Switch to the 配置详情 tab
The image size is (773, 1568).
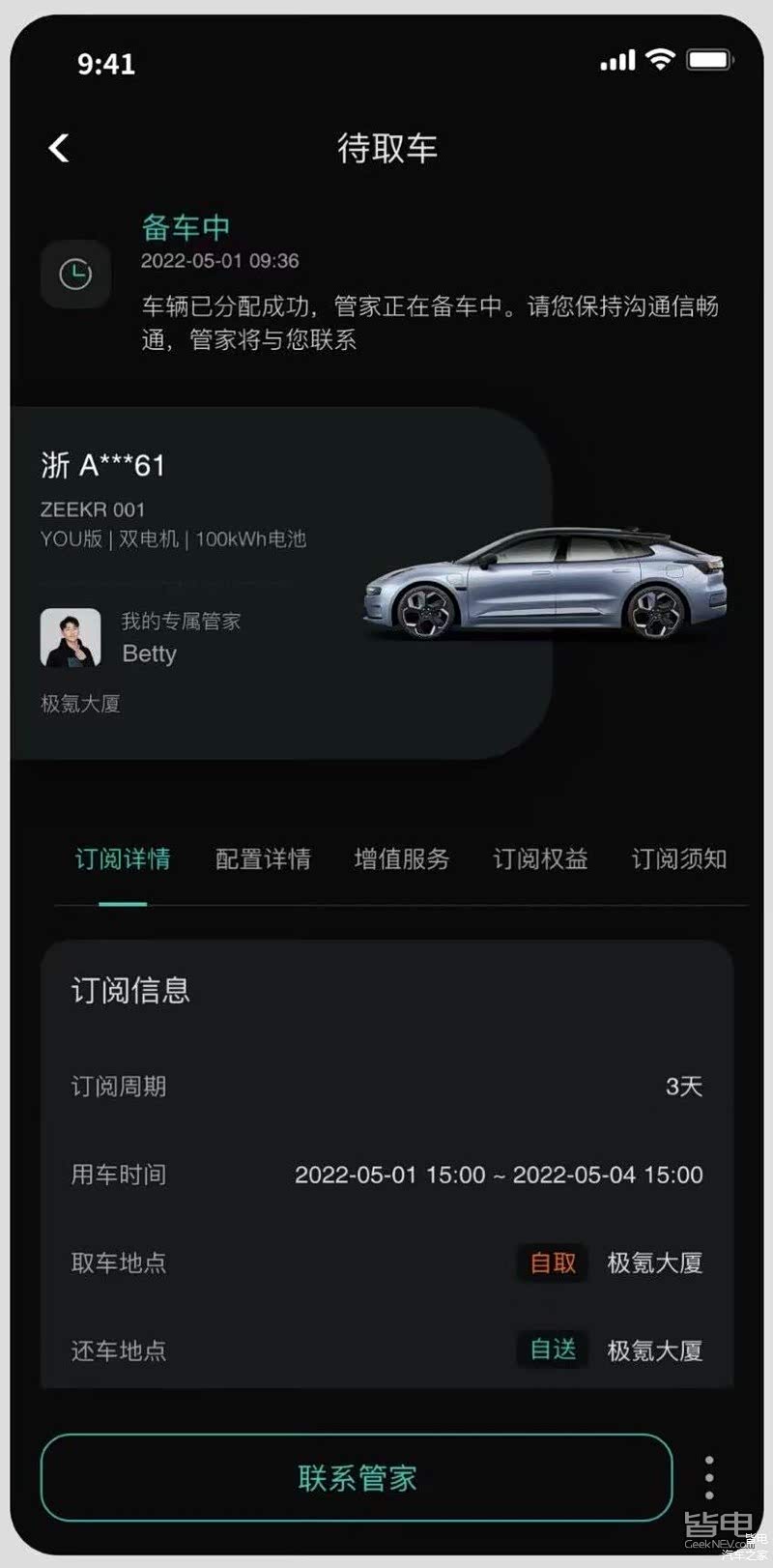(x=263, y=858)
